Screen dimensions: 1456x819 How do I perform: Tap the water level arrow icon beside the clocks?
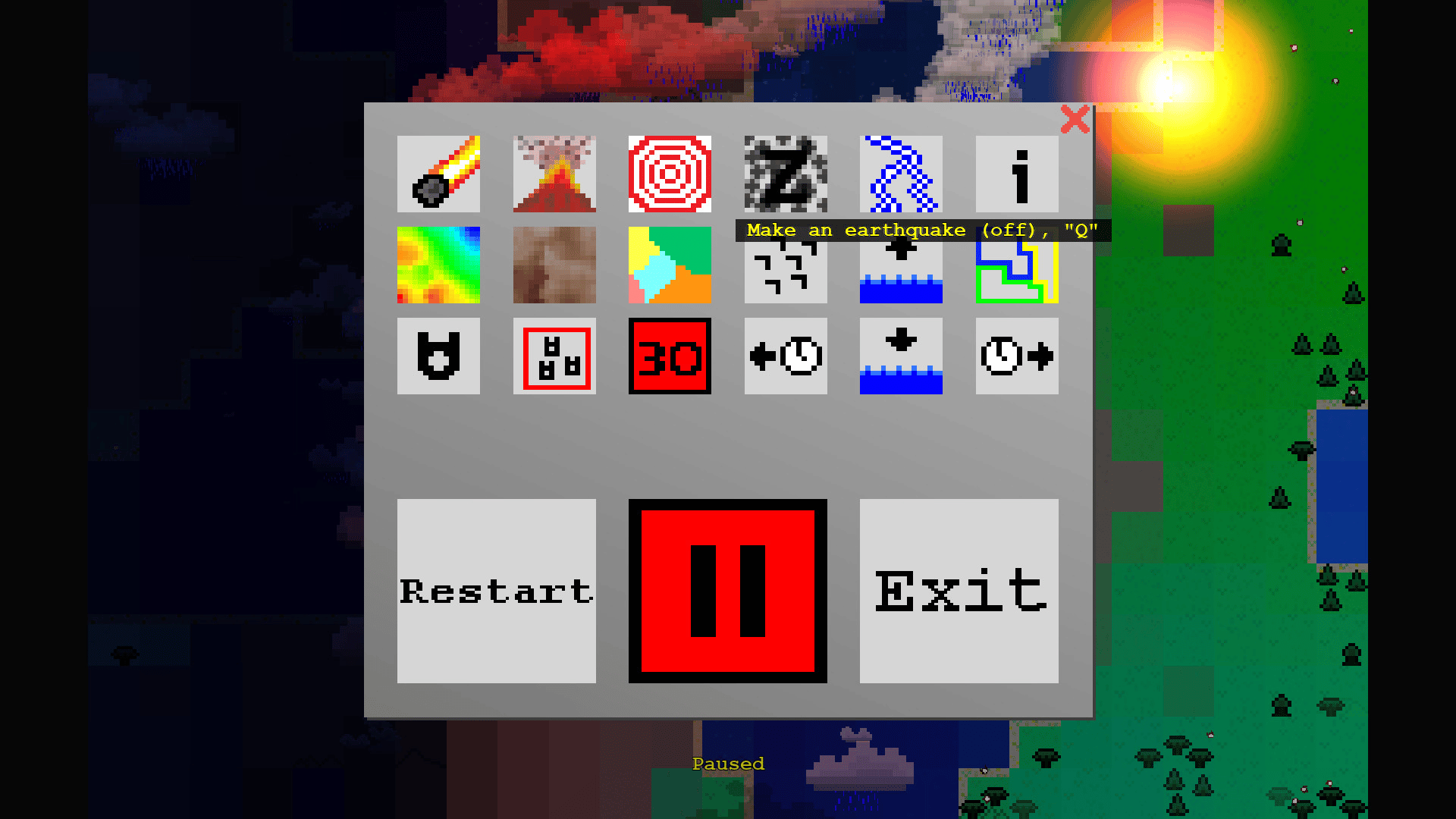[x=901, y=356]
